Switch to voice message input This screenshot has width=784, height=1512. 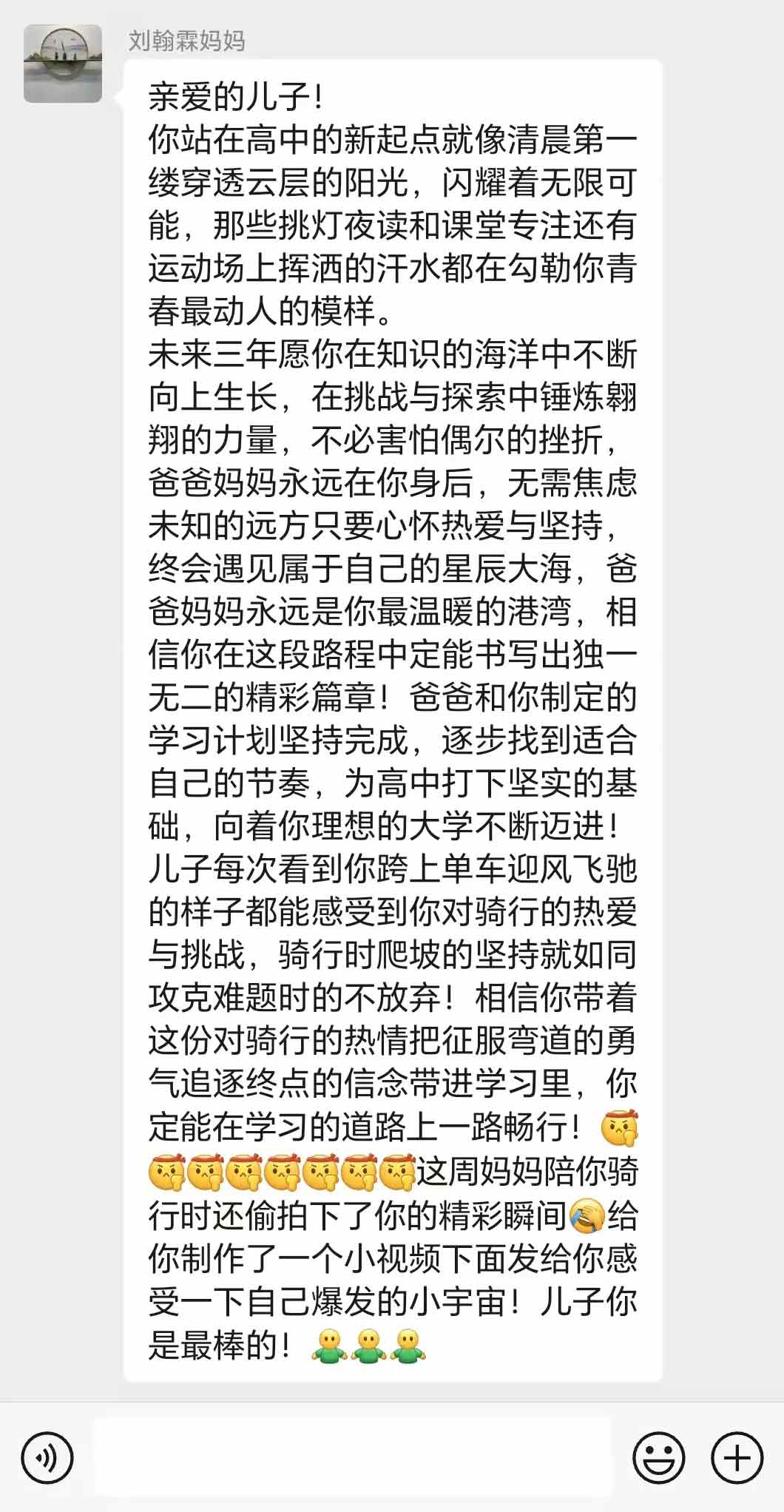pyautogui.click(x=47, y=1457)
